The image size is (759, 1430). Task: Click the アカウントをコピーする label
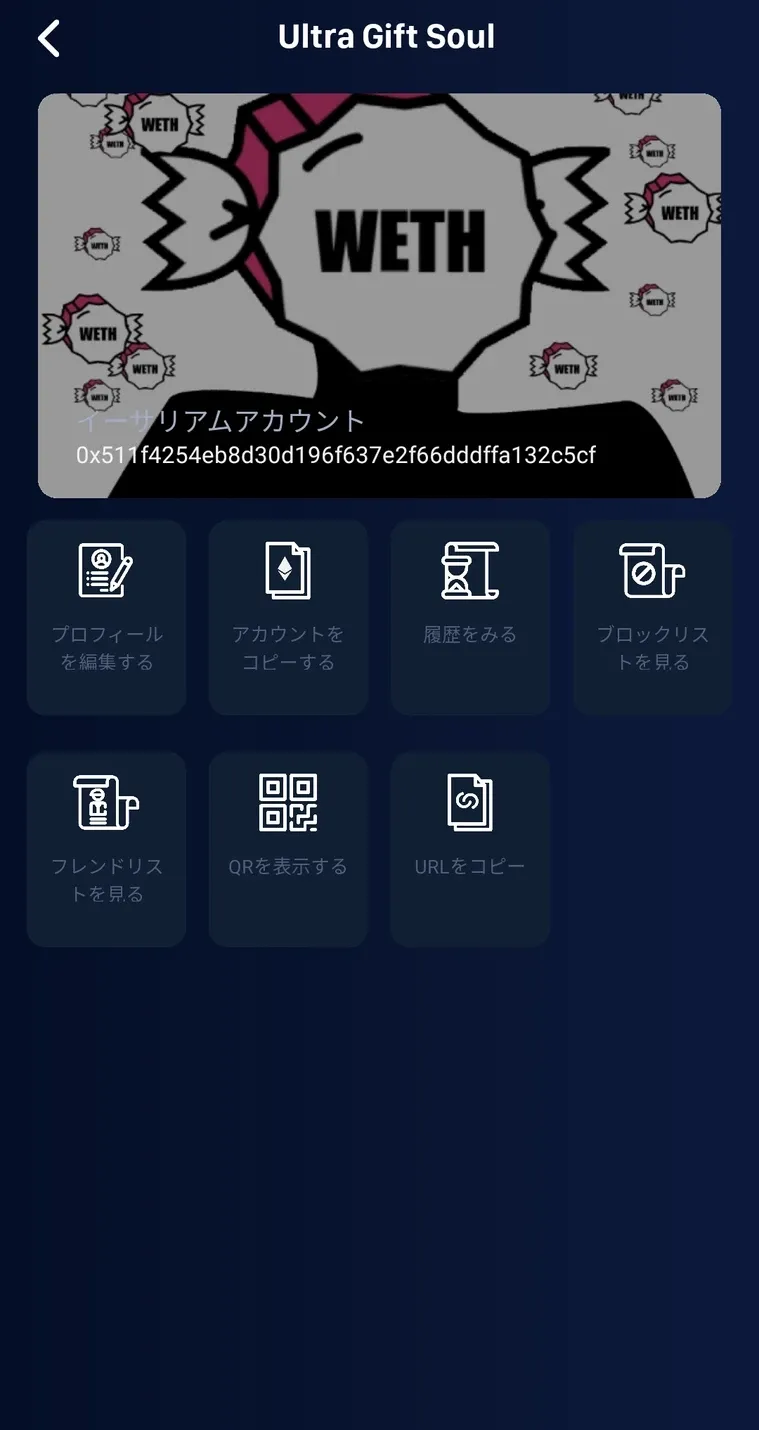[x=288, y=647]
